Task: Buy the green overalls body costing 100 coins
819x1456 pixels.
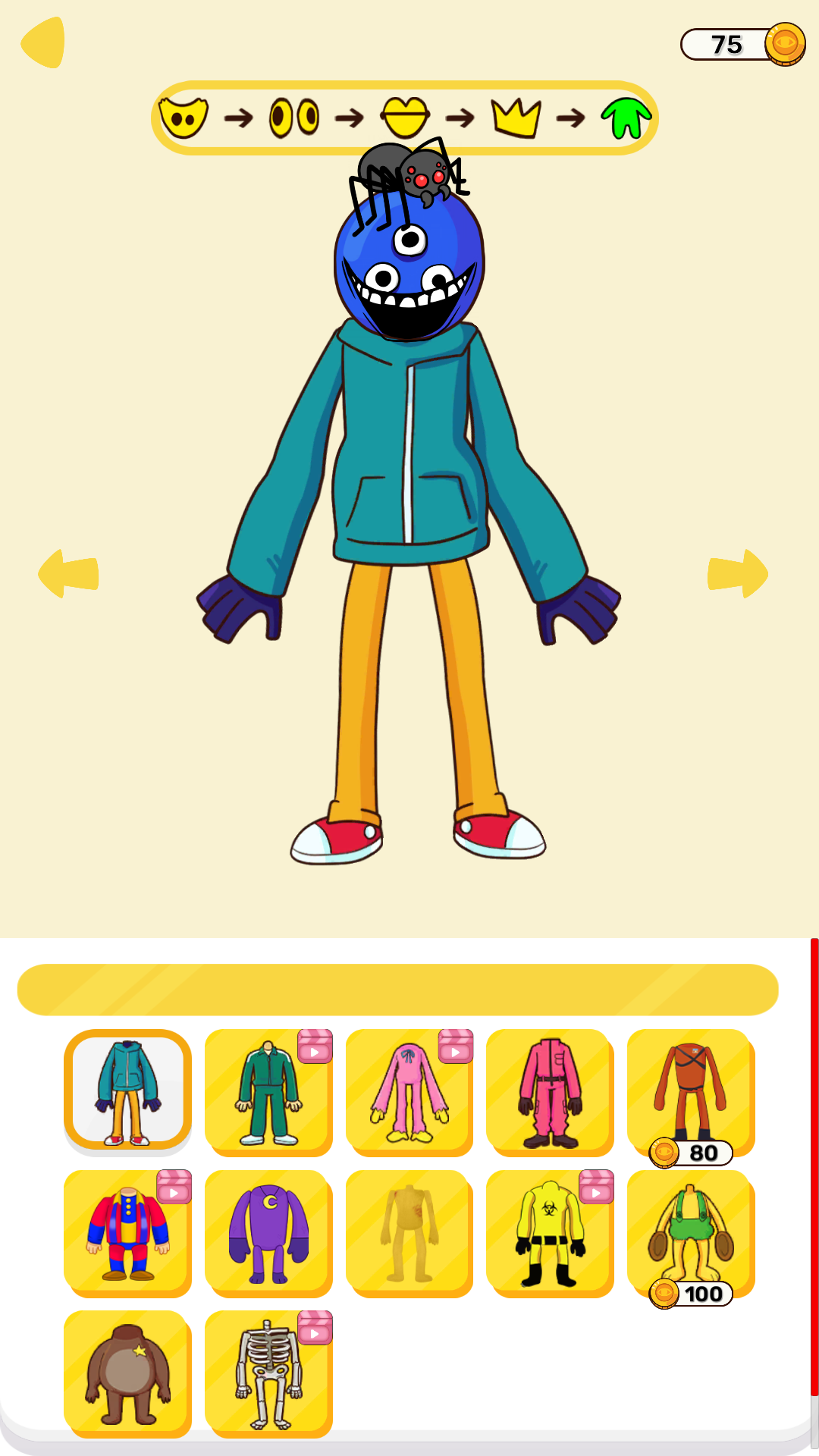Action: coord(690,1233)
